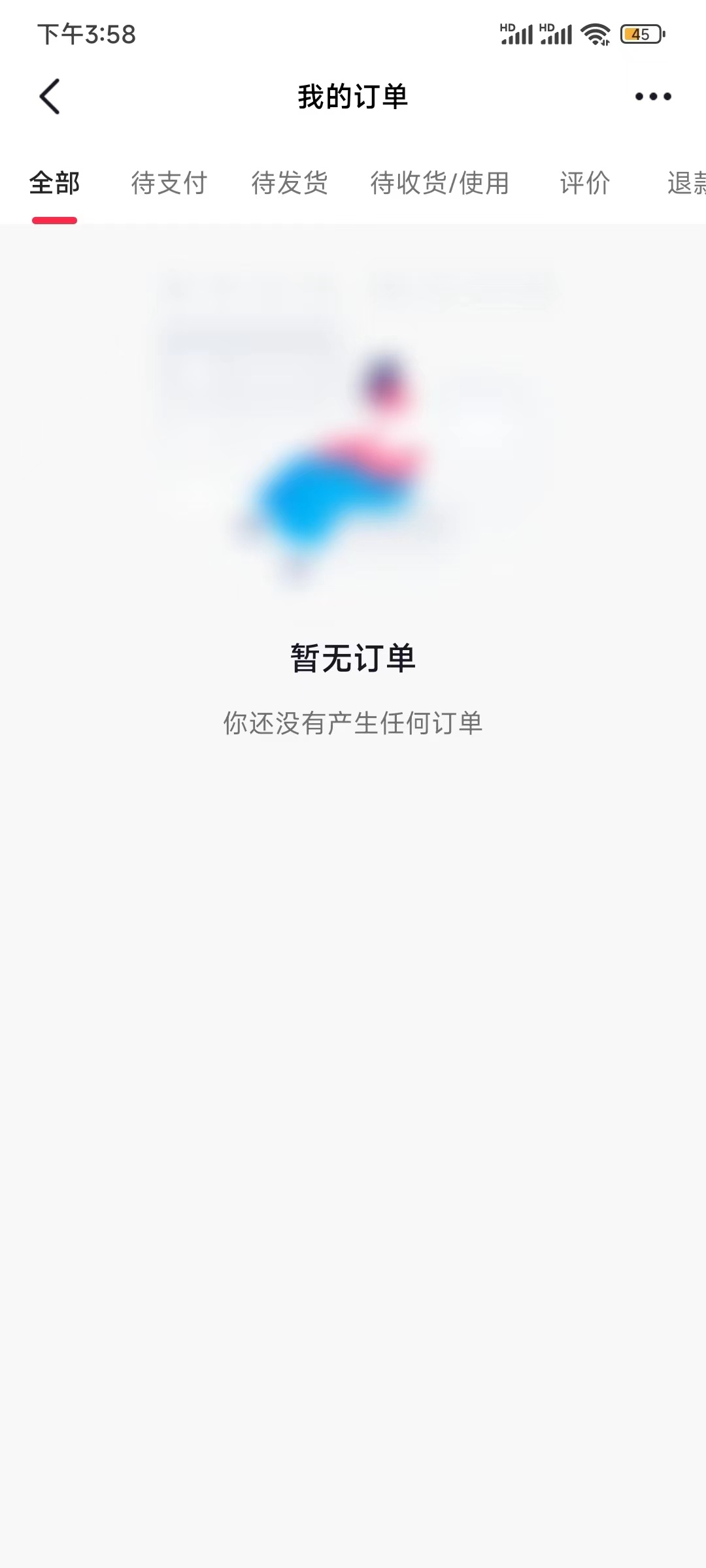Select the currently active 全部 tab
Viewport: 706px width, 1568px height.
pyautogui.click(x=55, y=184)
